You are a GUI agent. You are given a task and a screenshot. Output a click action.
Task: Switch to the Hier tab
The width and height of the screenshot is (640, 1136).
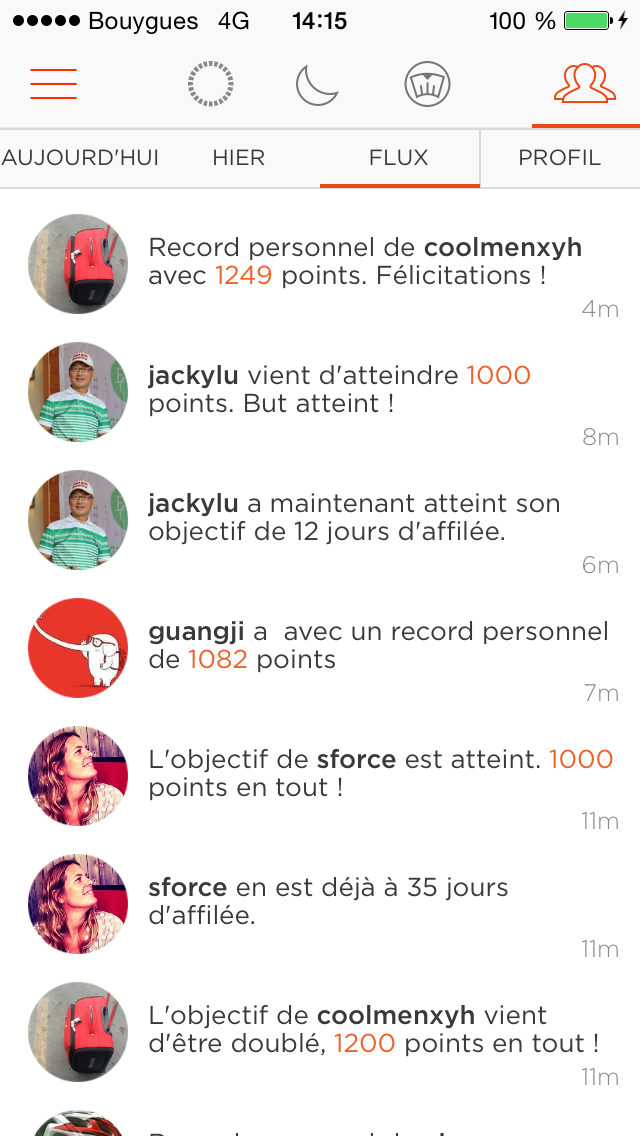click(x=239, y=158)
